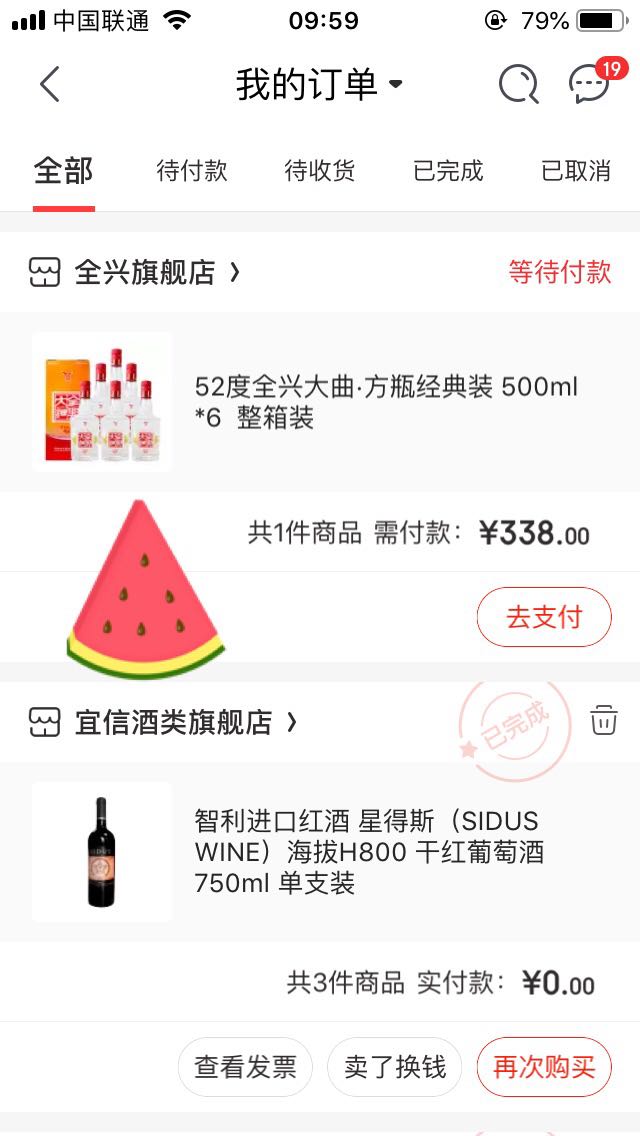Viewport: 640px width, 1136px height.
Task: Switch to the 待付款 tab
Action: (x=192, y=171)
